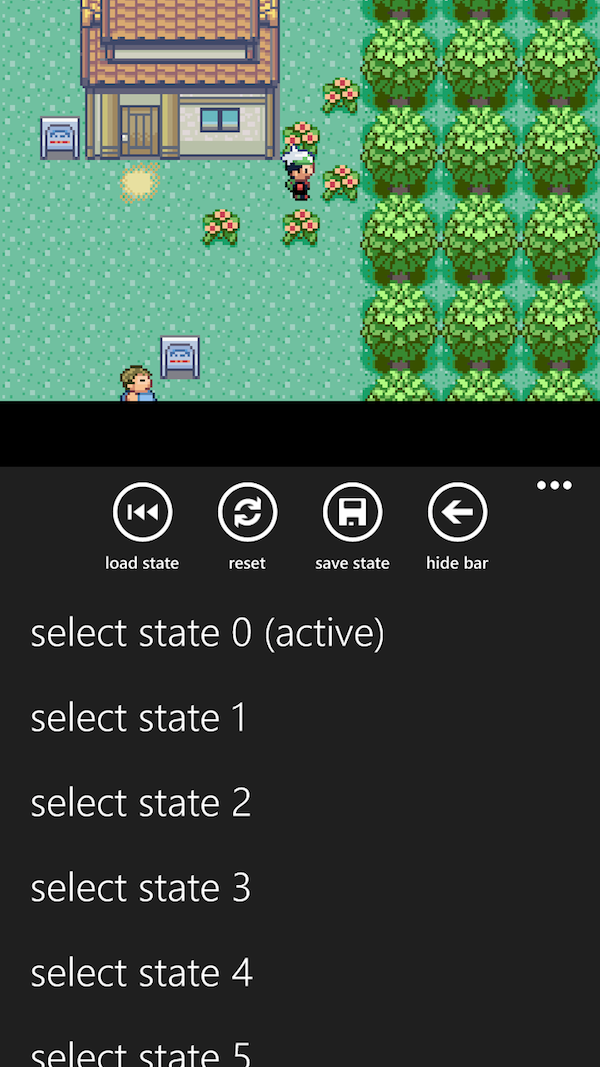Collapse the menu via the three-dots icon
The width and height of the screenshot is (600, 1067).
tap(553, 486)
